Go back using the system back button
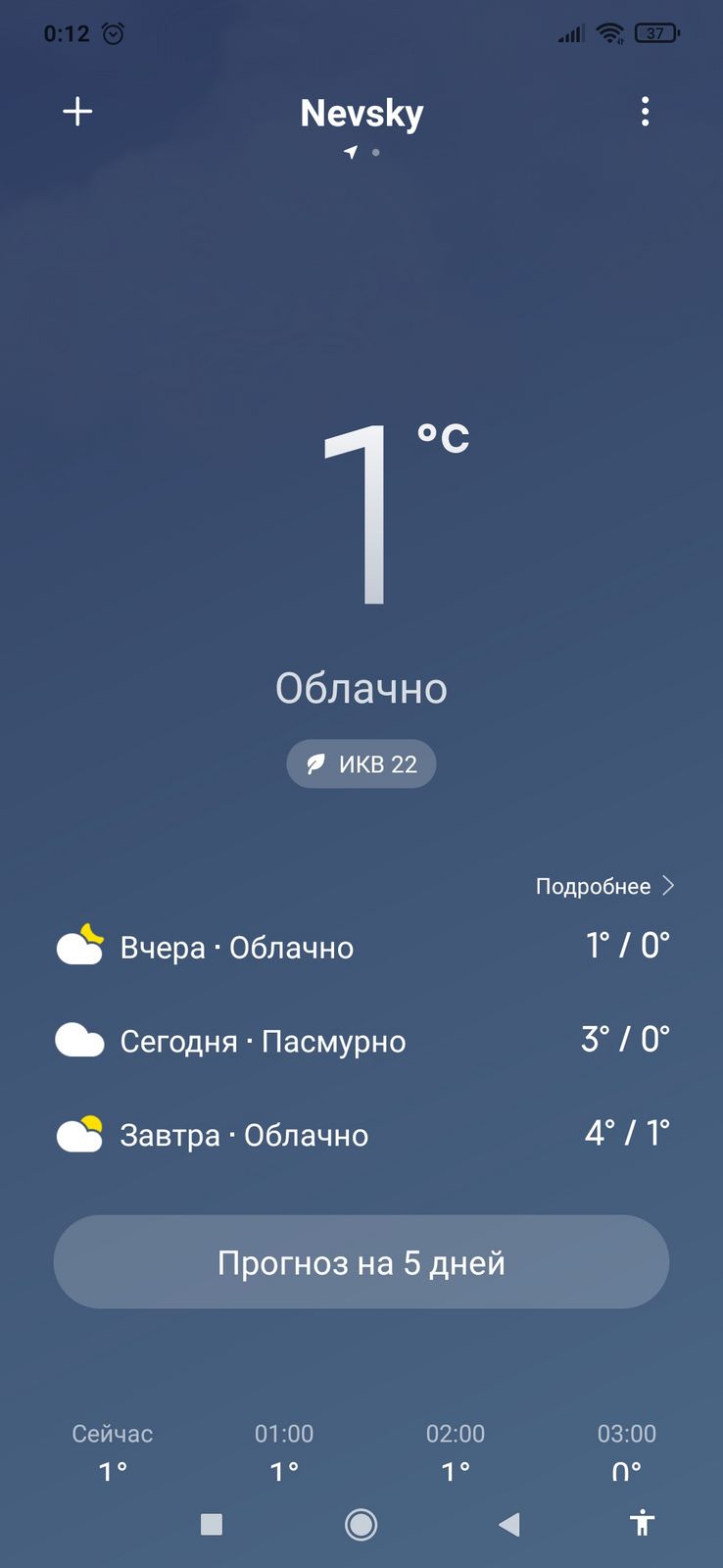 508,1524
